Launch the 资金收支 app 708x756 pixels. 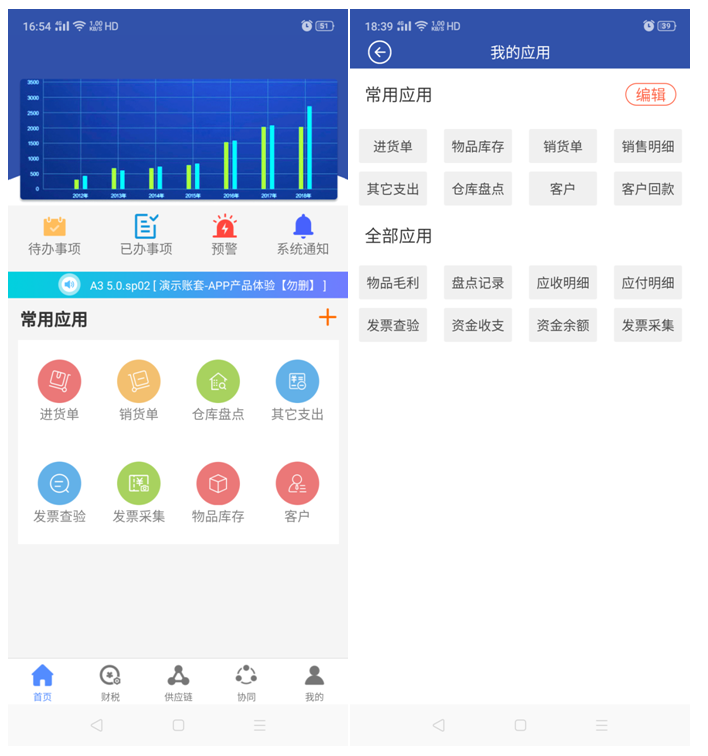pos(478,325)
